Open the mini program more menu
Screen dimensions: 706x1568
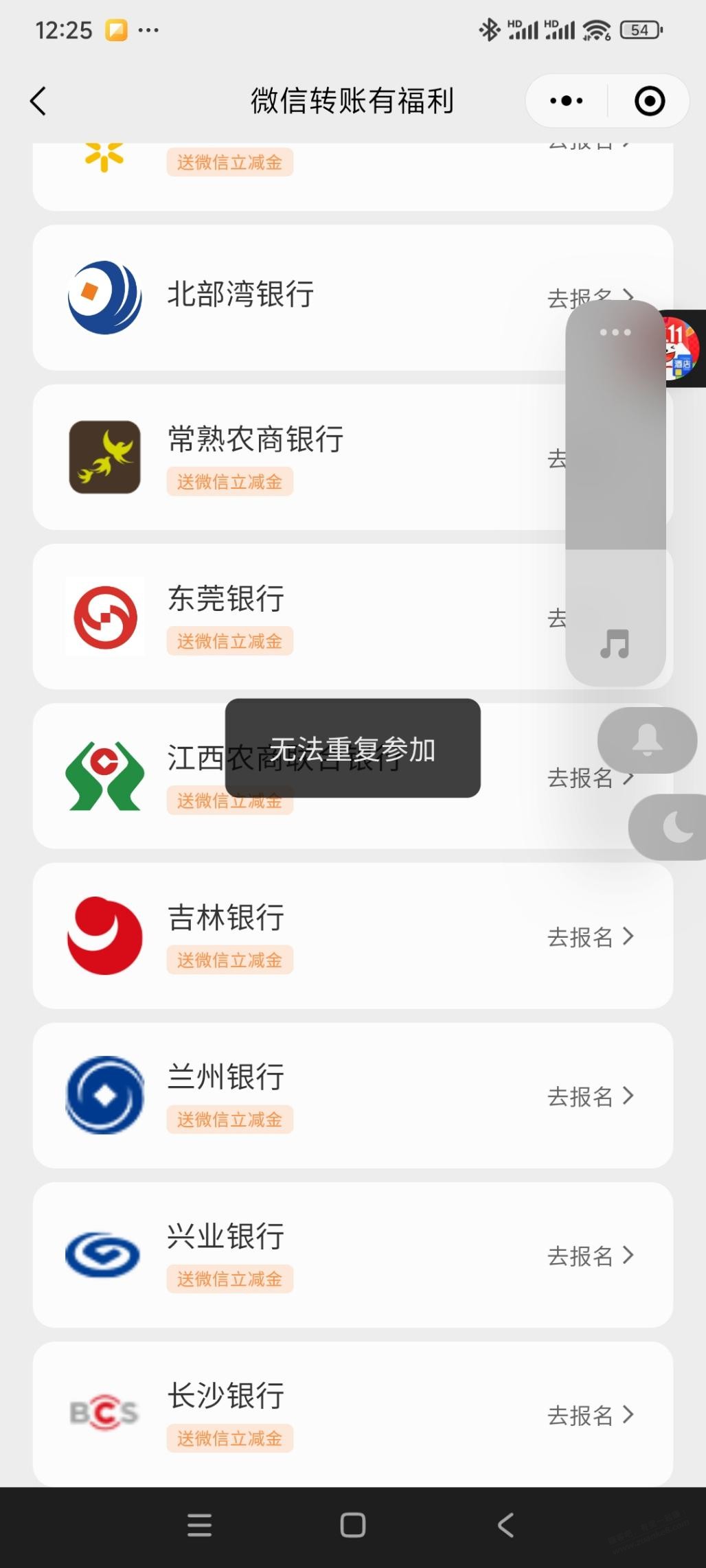pos(567,101)
